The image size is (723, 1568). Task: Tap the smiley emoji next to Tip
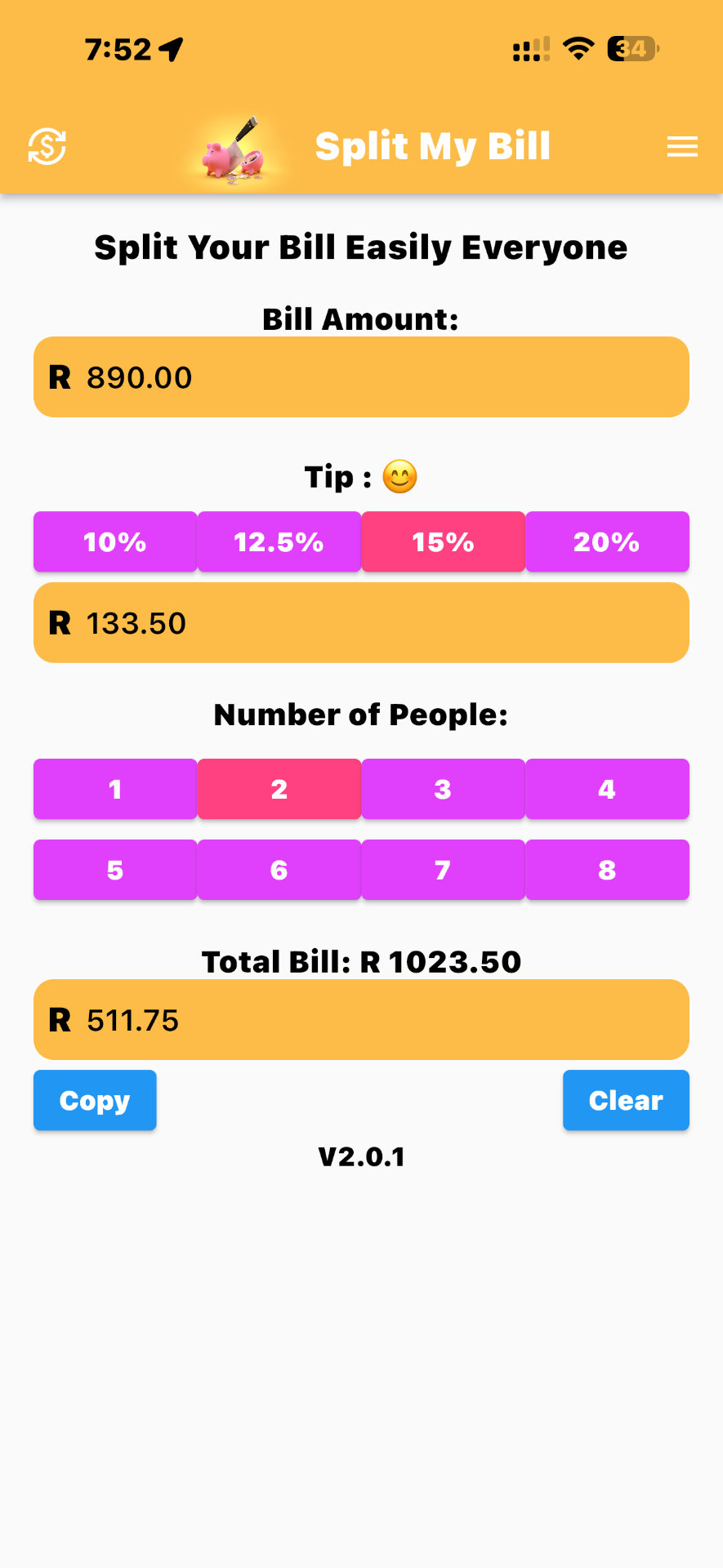(x=399, y=475)
